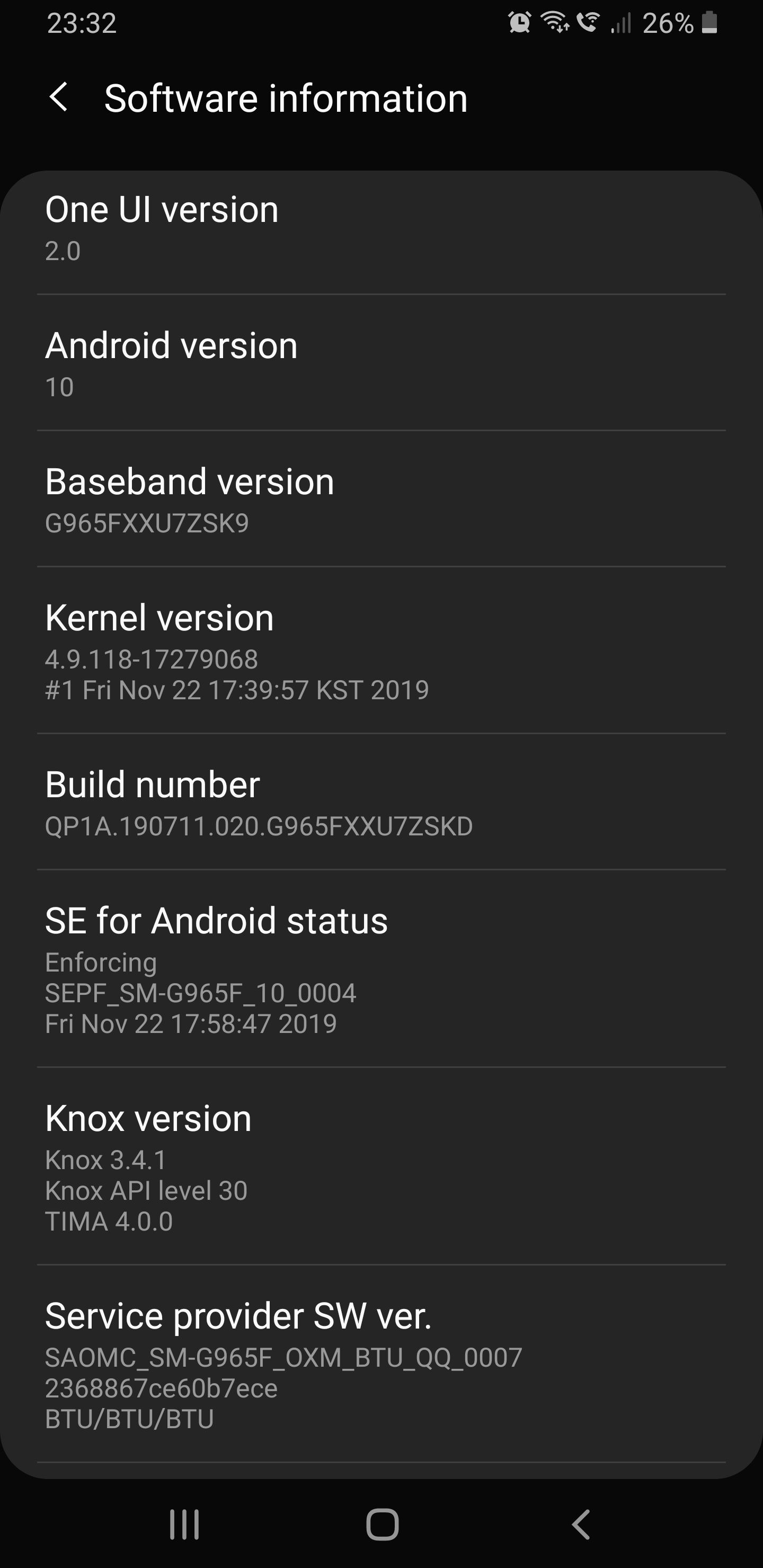Tap the 26% battery percentage text
763x1568 pixels.
(667, 24)
